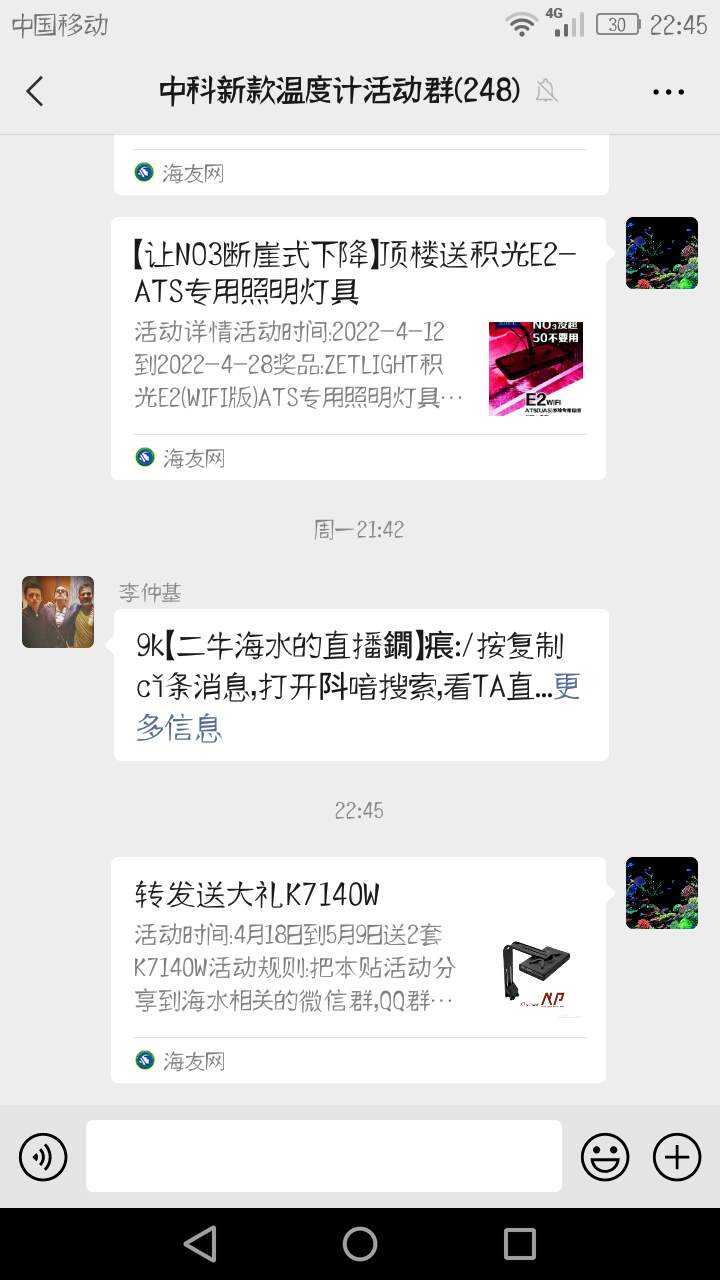Tap the system home button

[360, 1244]
